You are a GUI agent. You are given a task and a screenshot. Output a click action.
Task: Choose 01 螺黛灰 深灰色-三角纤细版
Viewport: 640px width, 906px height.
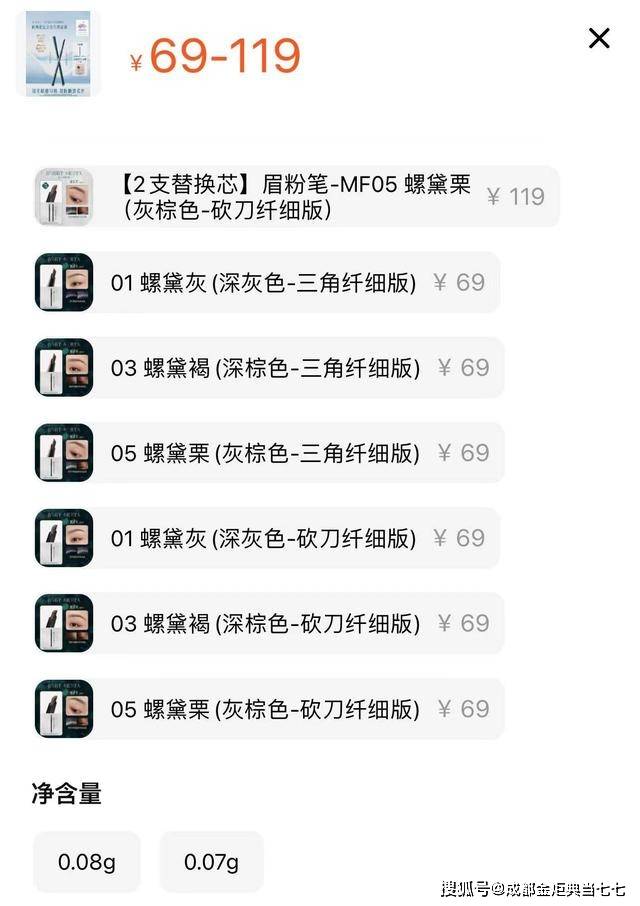click(x=266, y=283)
